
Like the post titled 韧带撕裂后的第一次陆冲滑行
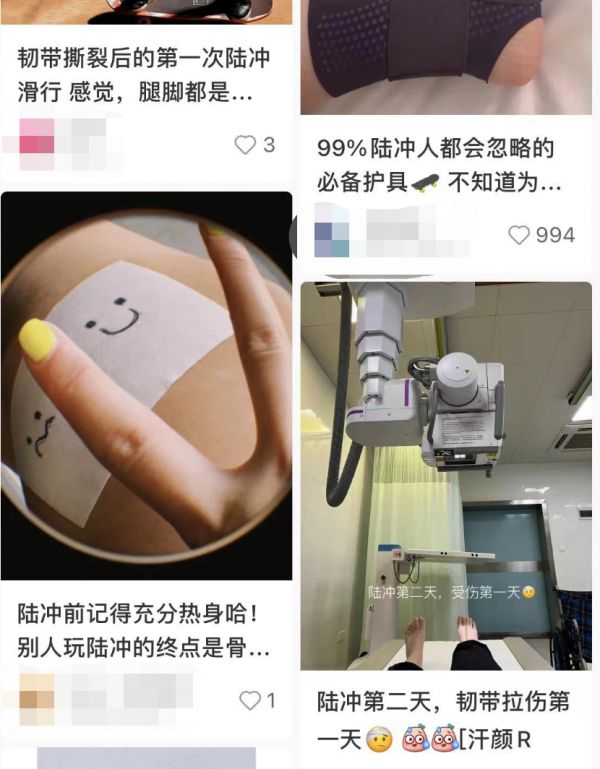[245, 145]
